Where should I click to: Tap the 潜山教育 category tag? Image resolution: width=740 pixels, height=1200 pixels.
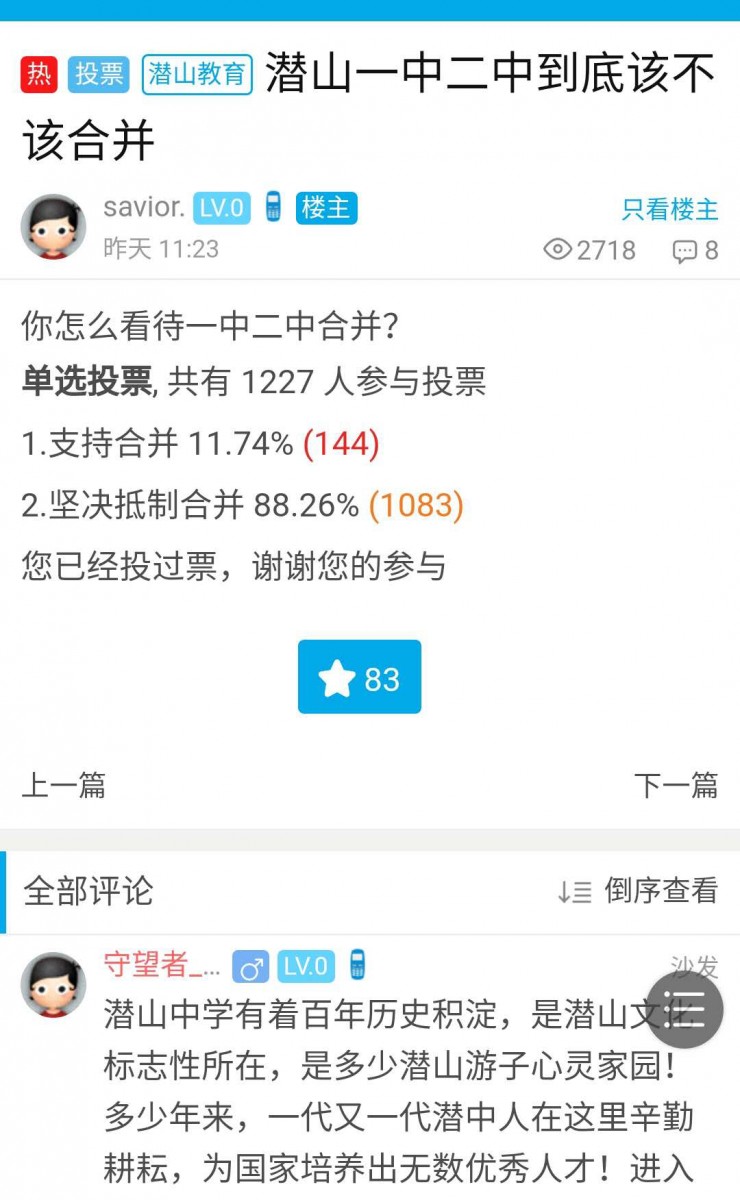coord(197,74)
